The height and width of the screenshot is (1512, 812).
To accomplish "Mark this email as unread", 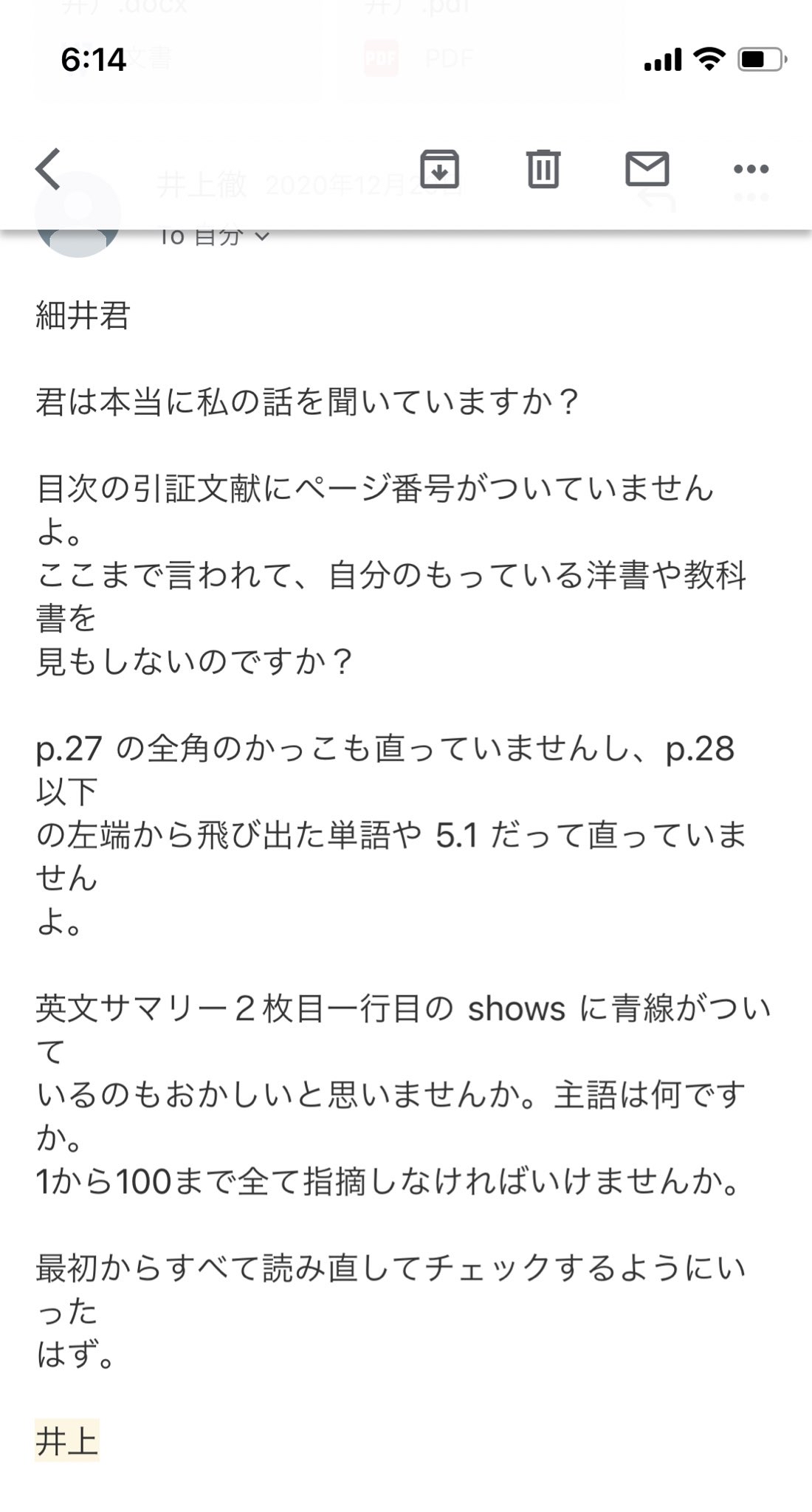I will click(x=647, y=169).
